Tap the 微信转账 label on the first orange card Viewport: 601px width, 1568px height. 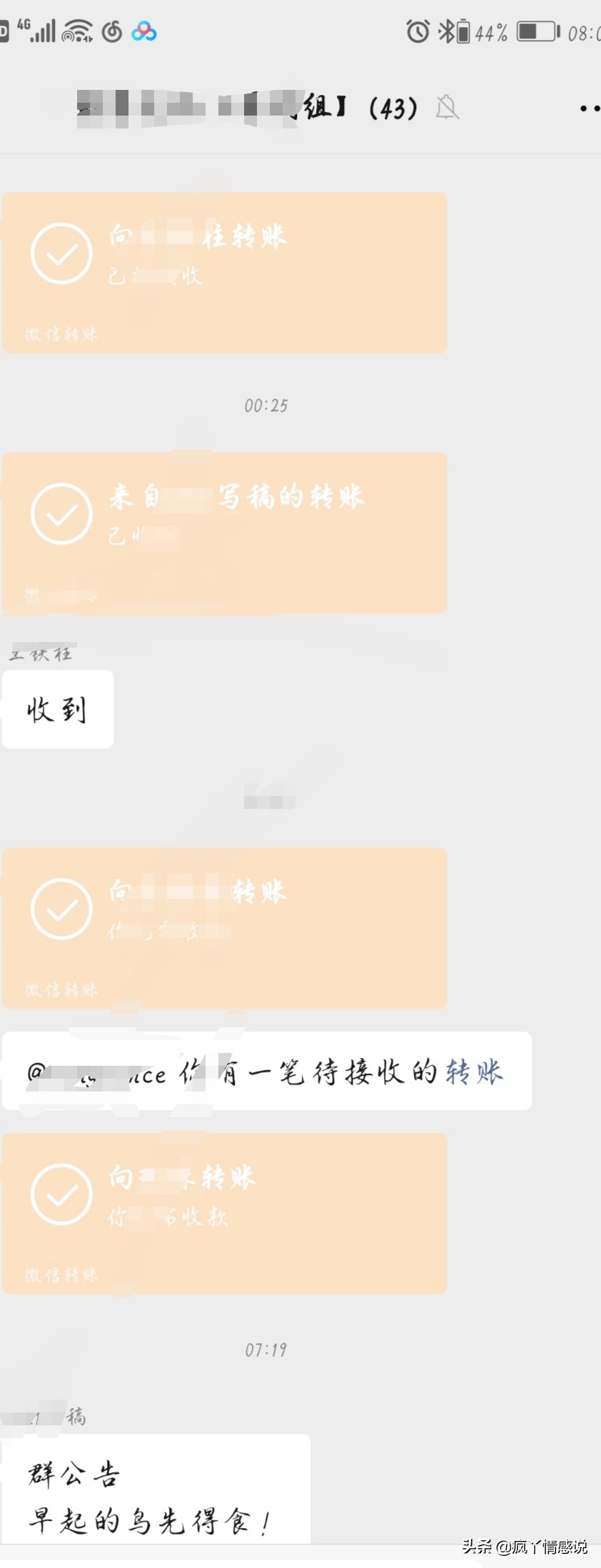60,332
